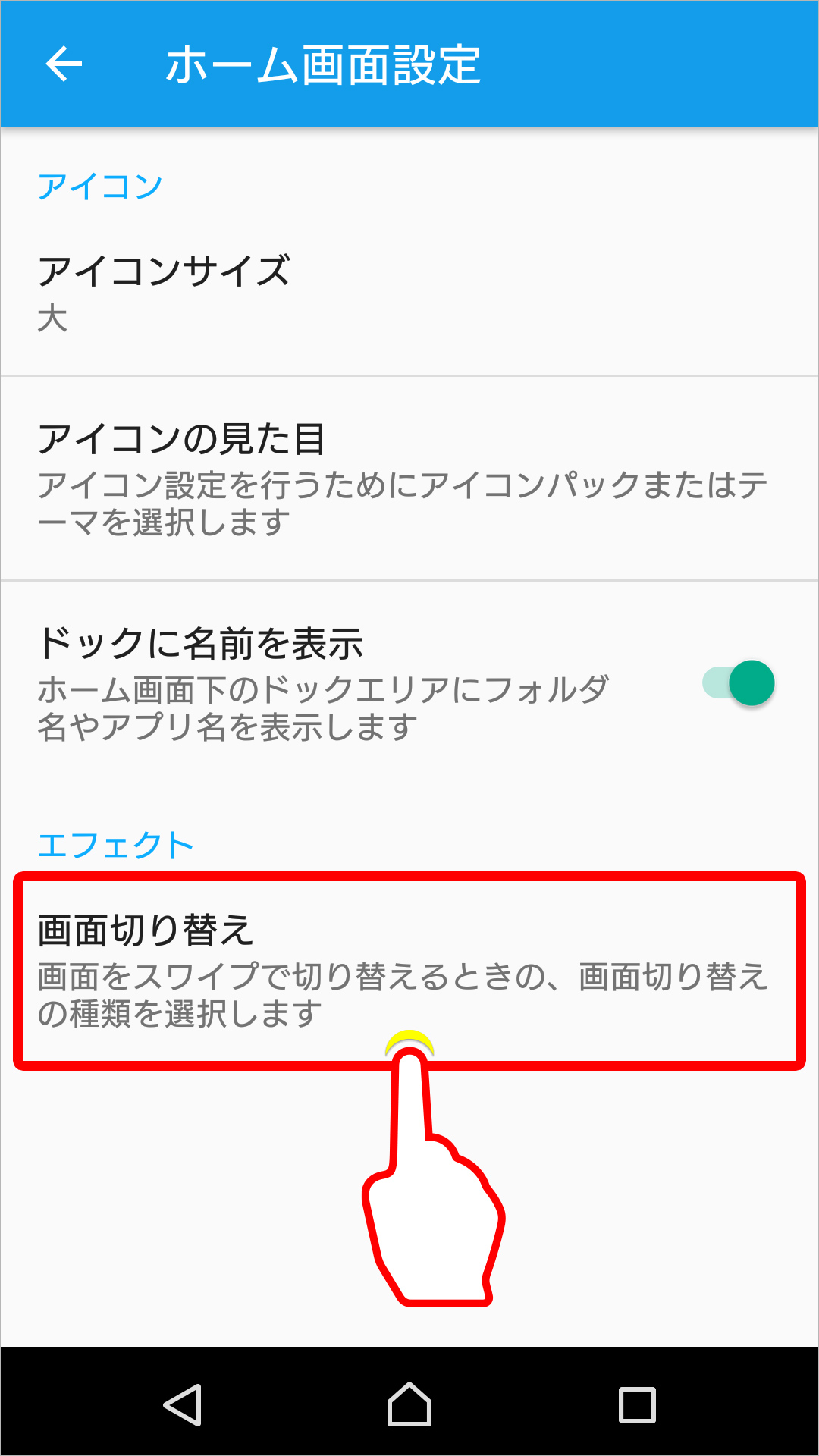819x1456 pixels.
Task: Tap the yellow tap indicator circle
Action: pyautogui.click(x=409, y=1039)
